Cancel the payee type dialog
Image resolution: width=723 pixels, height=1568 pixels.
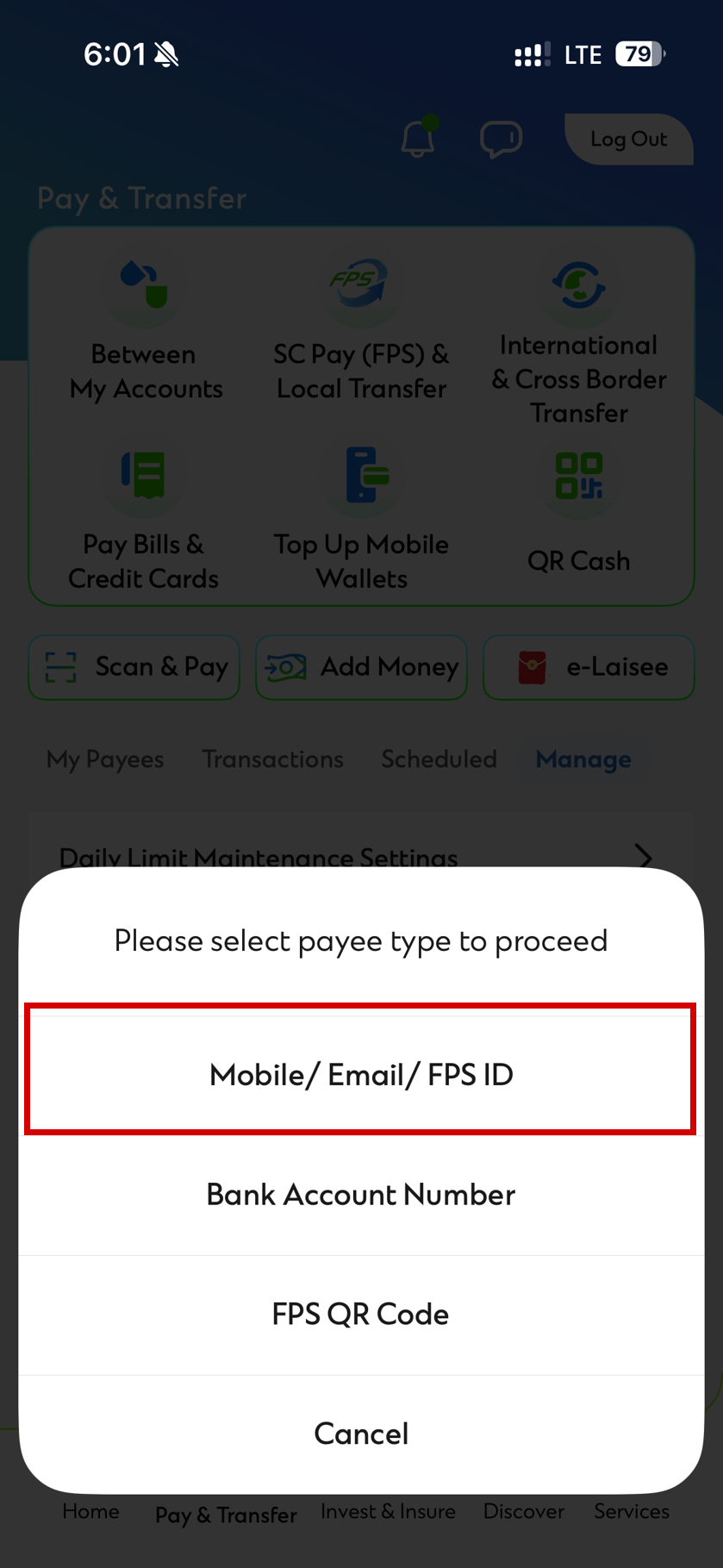[x=361, y=1434]
